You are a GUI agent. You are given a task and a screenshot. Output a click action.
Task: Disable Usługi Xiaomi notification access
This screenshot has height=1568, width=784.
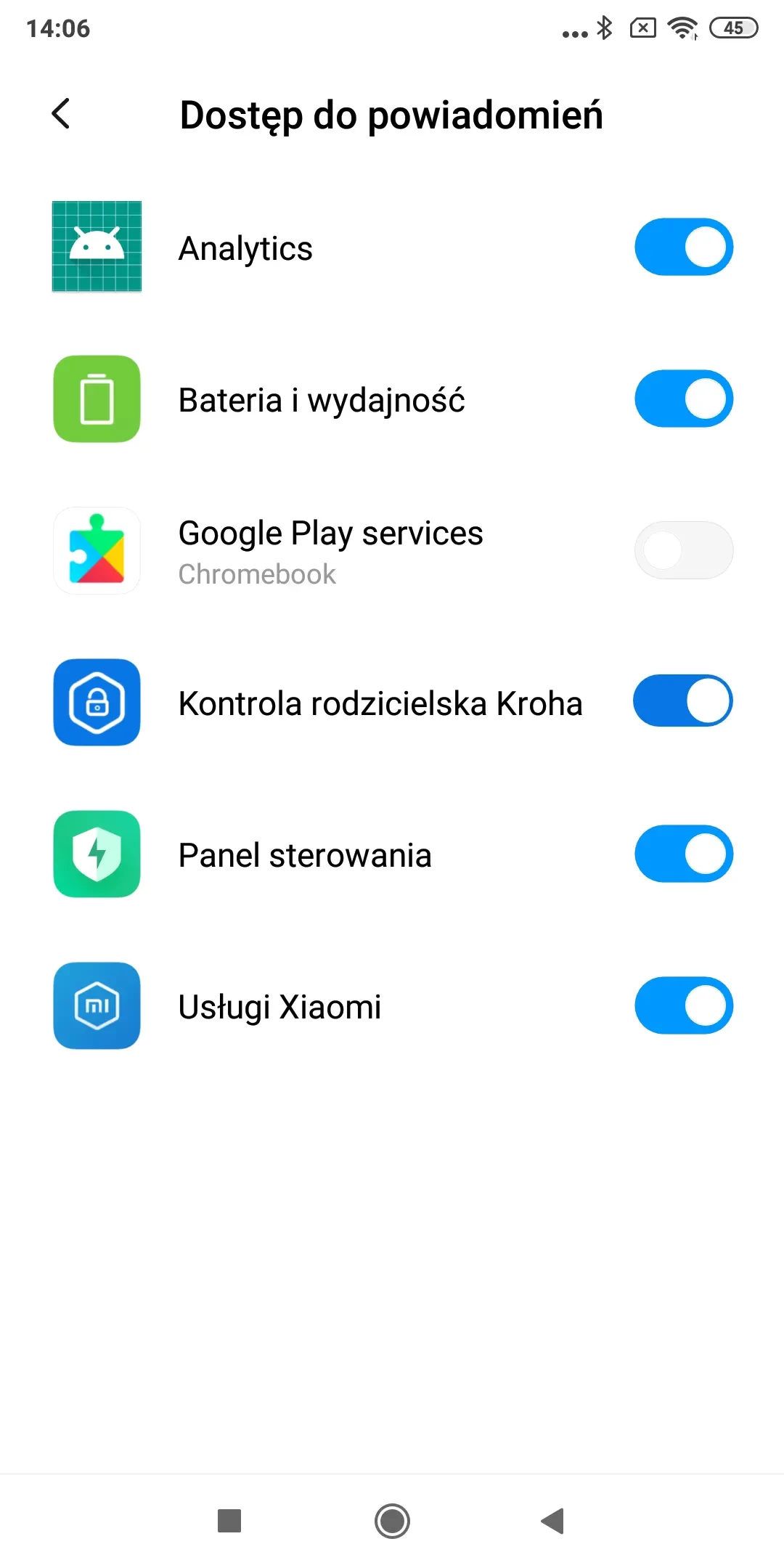pos(683,1005)
